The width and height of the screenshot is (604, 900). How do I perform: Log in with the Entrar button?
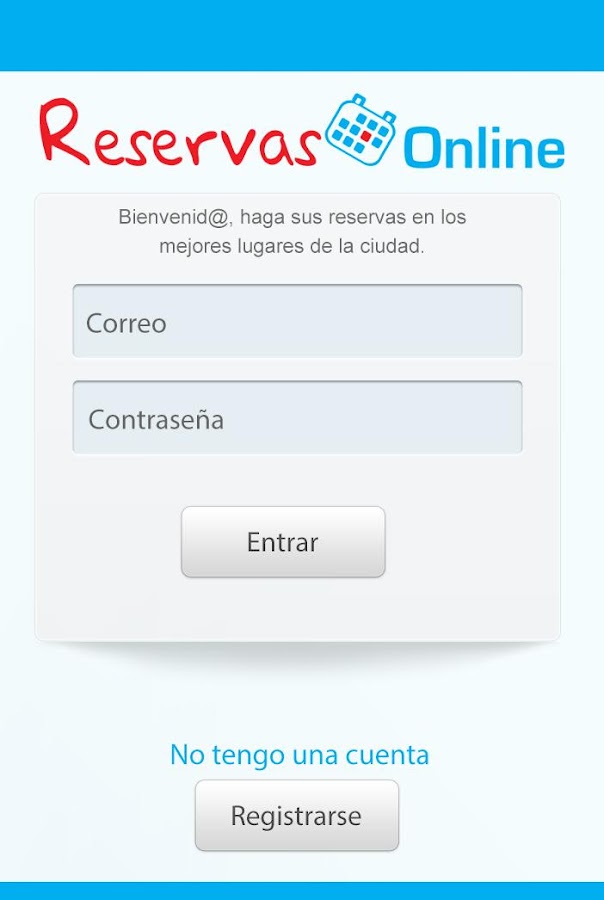tap(283, 542)
